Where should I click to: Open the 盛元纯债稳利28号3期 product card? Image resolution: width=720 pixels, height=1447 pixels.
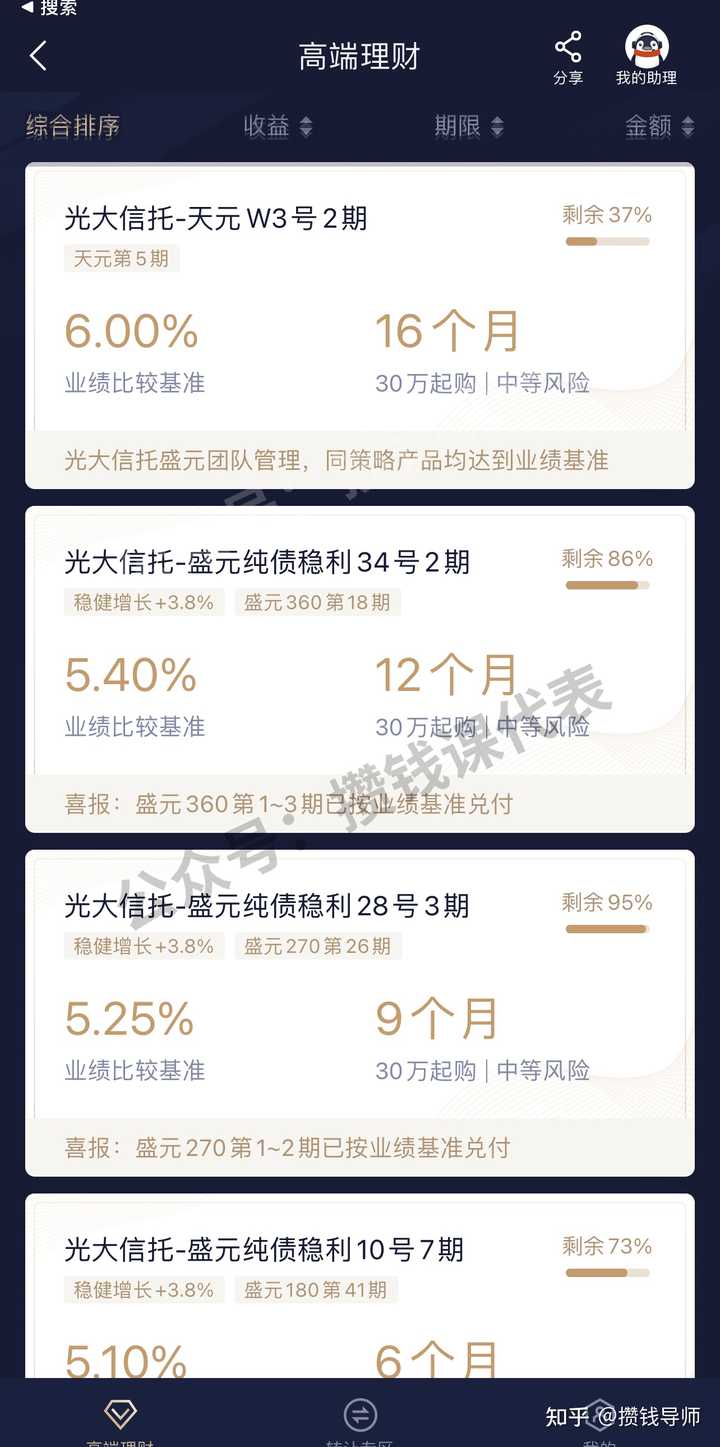click(x=360, y=1013)
